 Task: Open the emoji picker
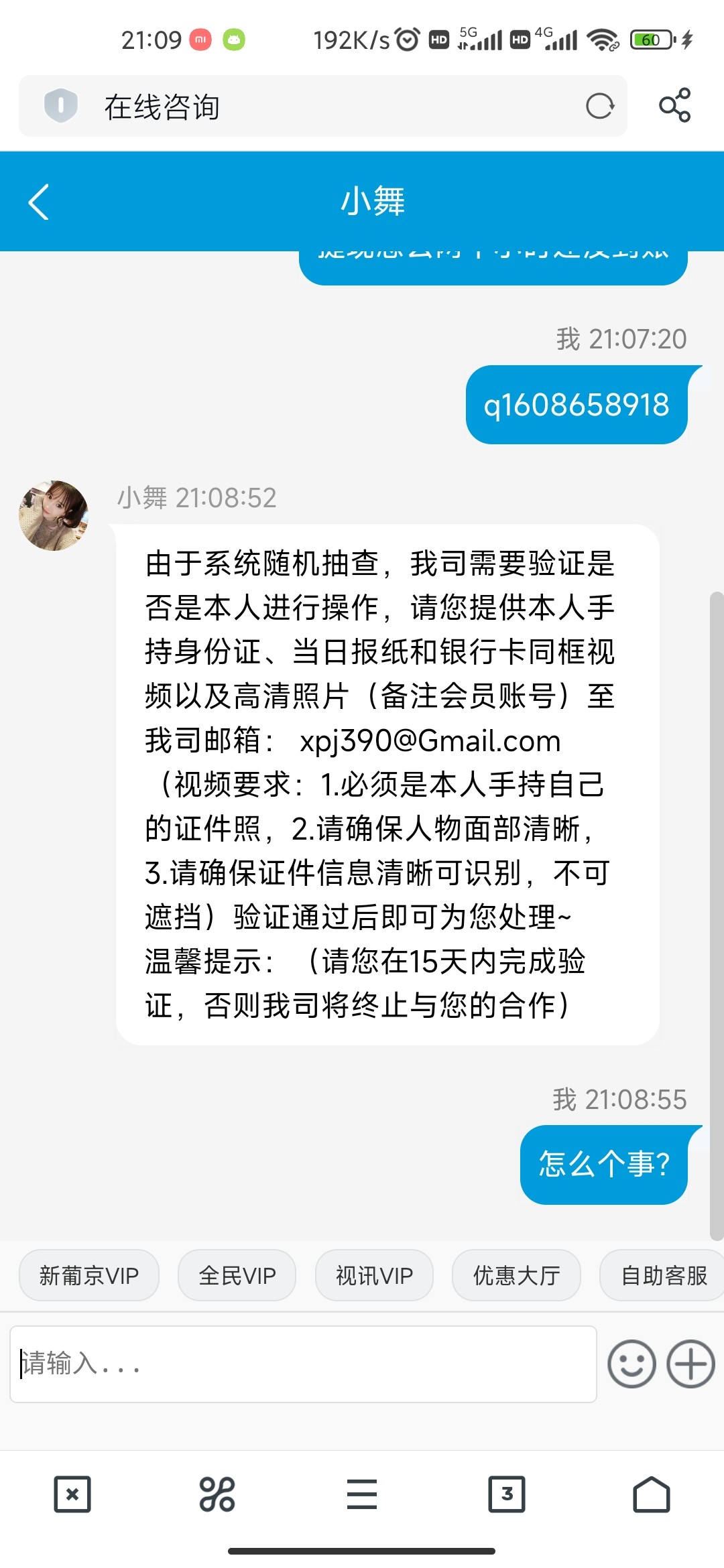point(631,1364)
